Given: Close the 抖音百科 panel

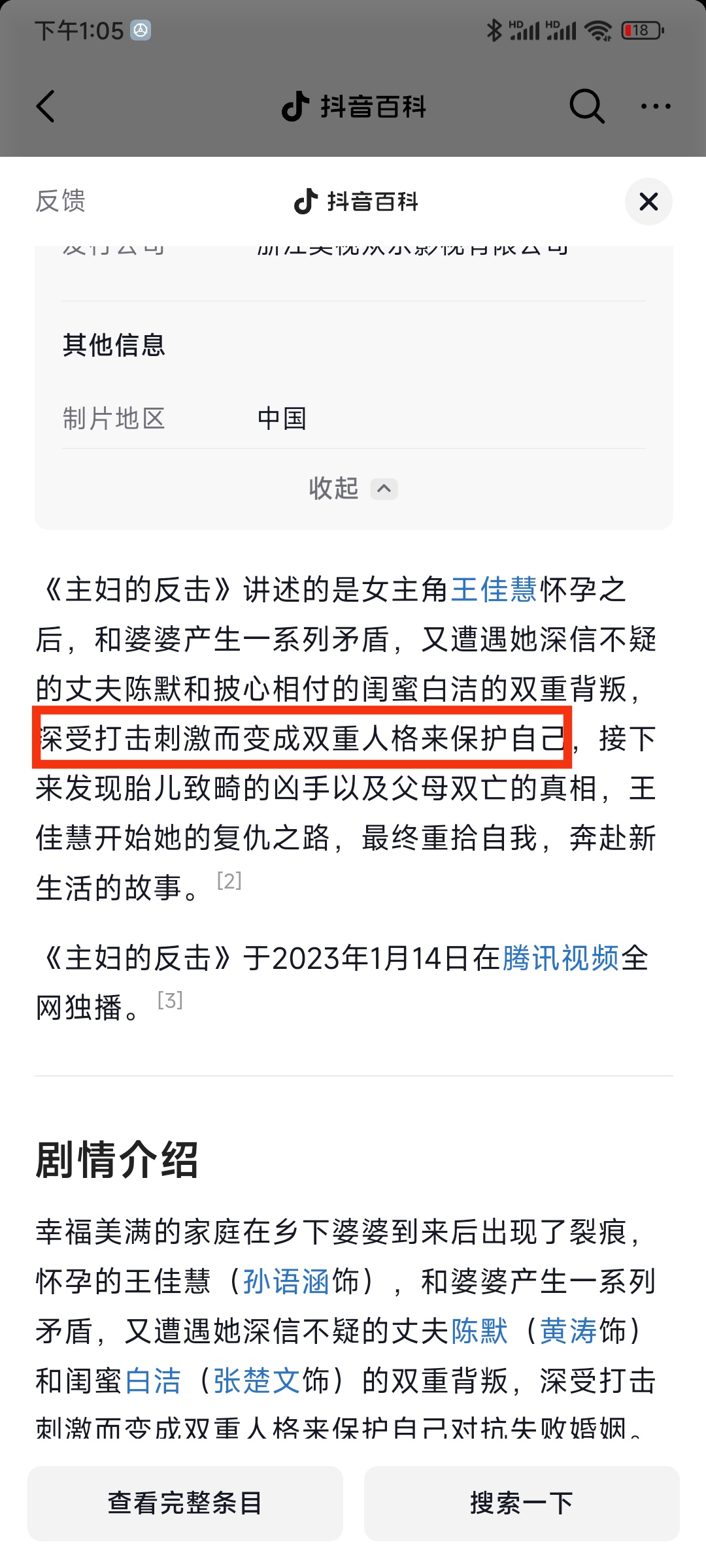Looking at the screenshot, I should point(648,202).
